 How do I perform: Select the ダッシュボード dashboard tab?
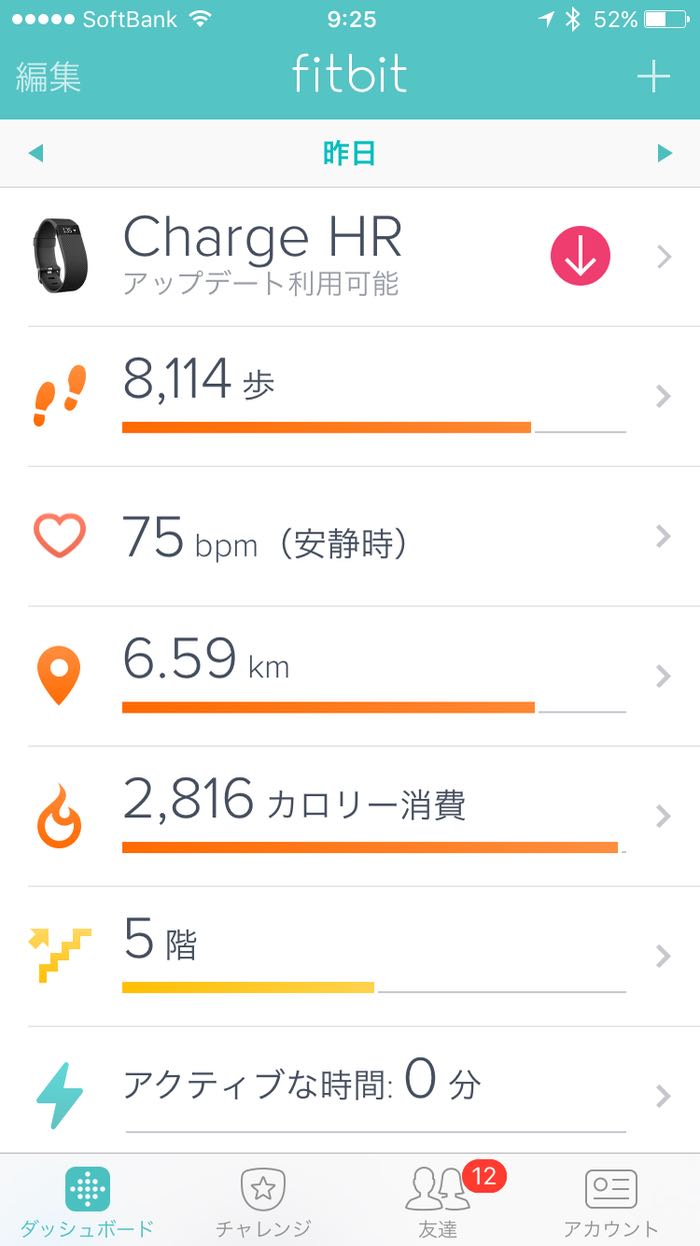pos(88,1201)
